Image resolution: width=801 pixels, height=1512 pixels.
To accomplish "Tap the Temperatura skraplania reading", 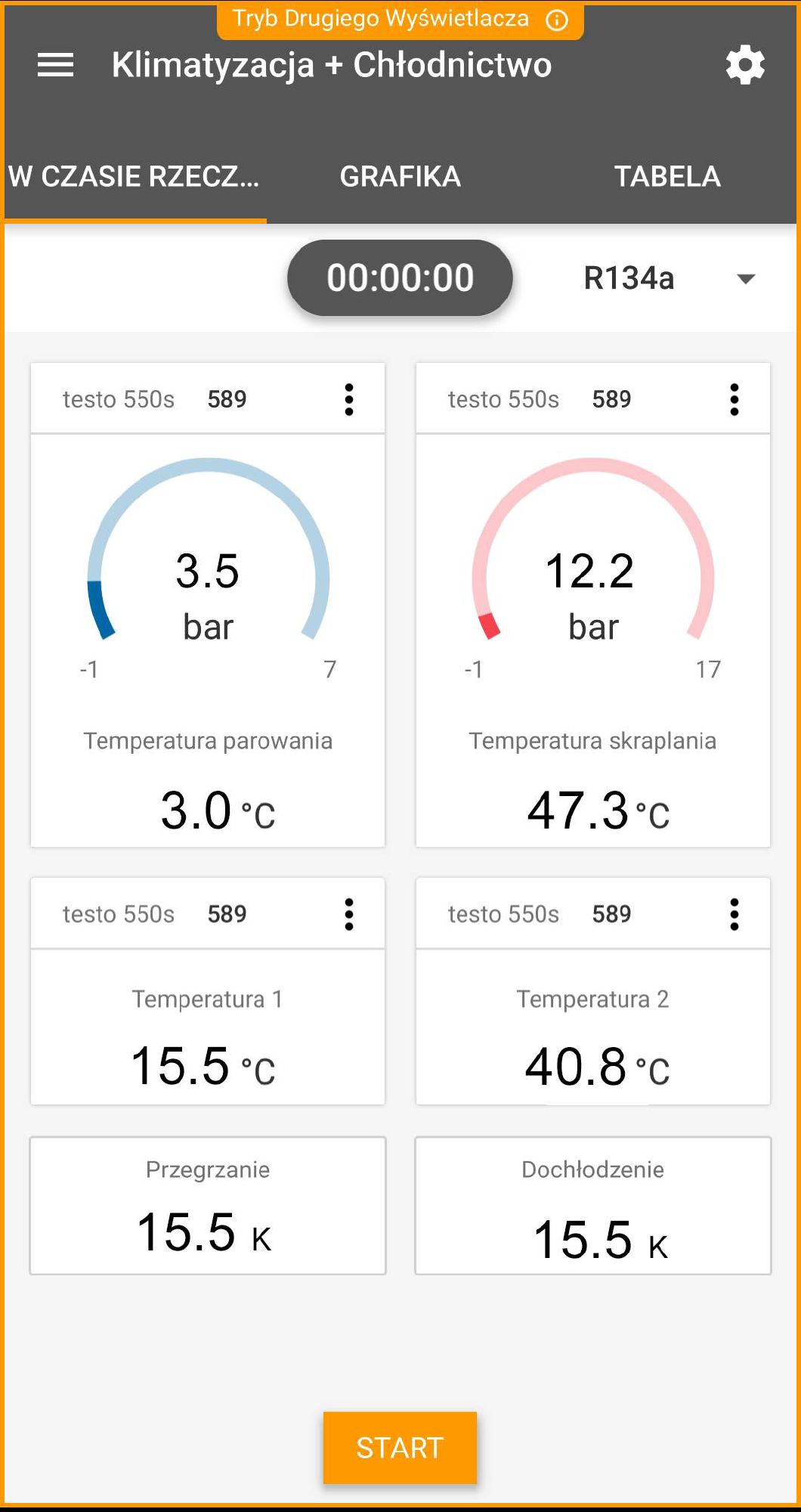I will 592,810.
